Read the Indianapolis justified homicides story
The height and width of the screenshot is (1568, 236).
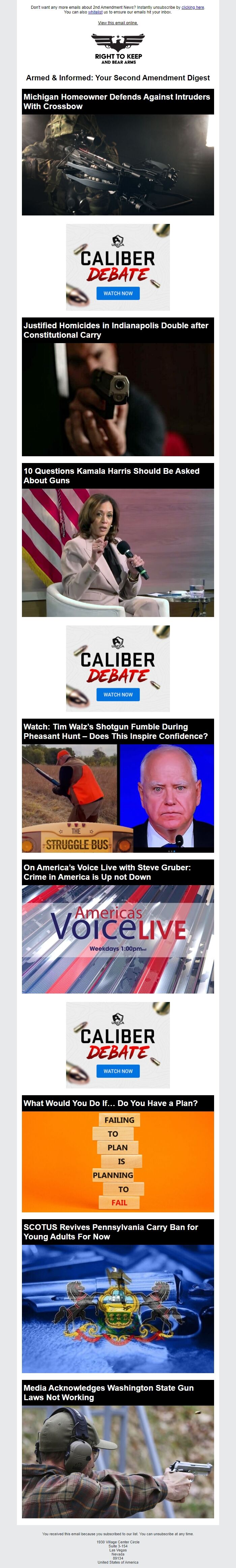click(116, 330)
